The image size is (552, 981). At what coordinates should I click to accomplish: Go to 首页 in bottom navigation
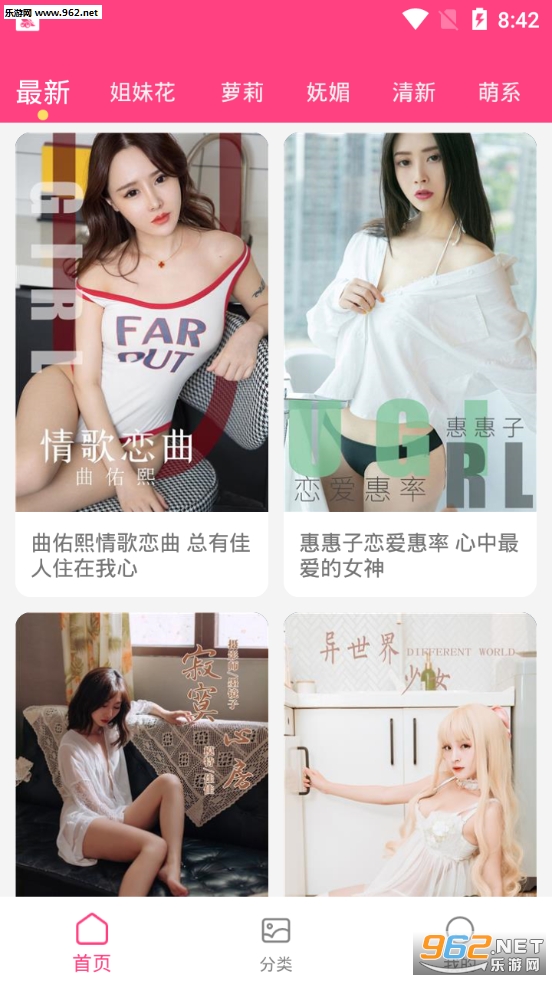(92, 942)
